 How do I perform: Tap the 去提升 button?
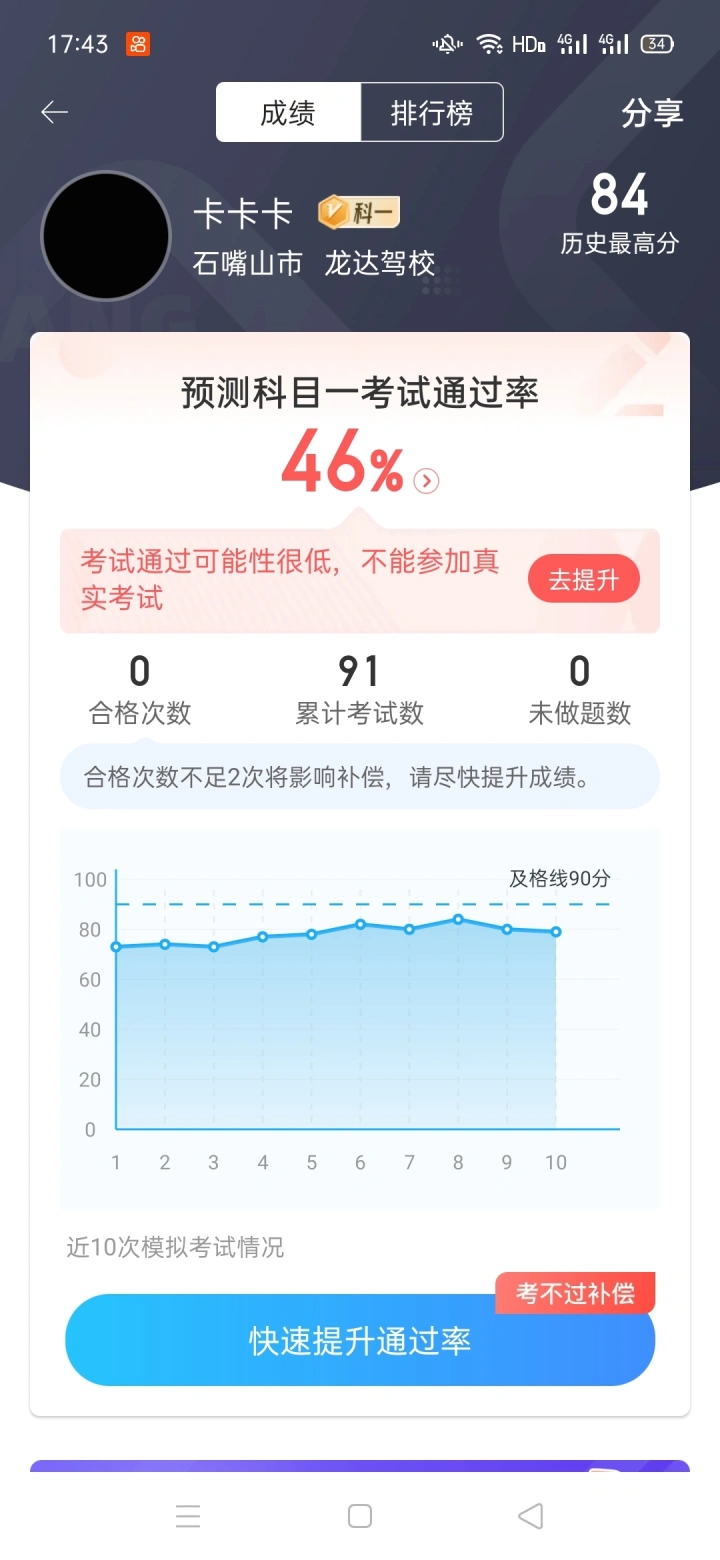tap(584, 579)
